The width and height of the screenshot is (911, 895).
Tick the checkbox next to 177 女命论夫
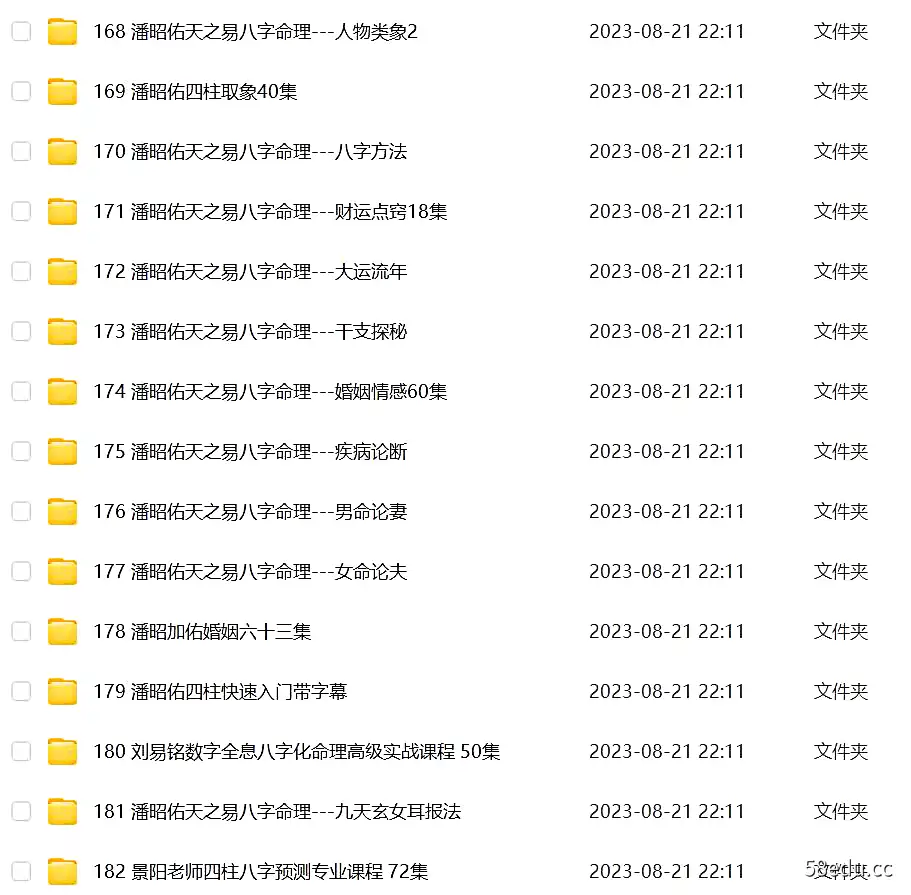(x=21, y=571)
